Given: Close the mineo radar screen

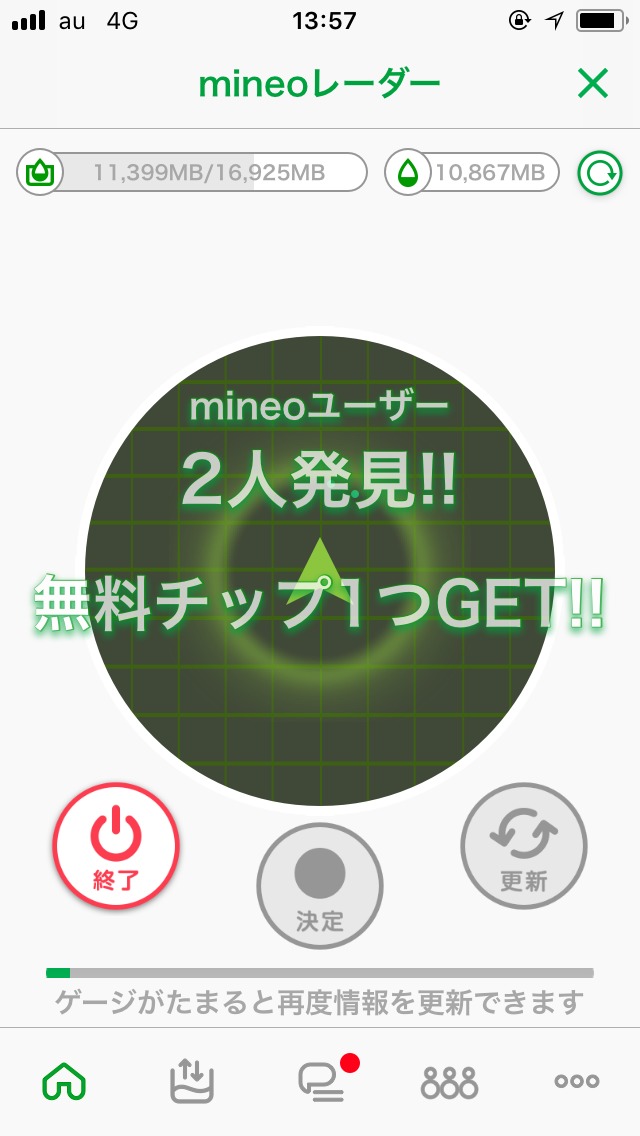Looking at the screenshot, I should tap(593, 85).
